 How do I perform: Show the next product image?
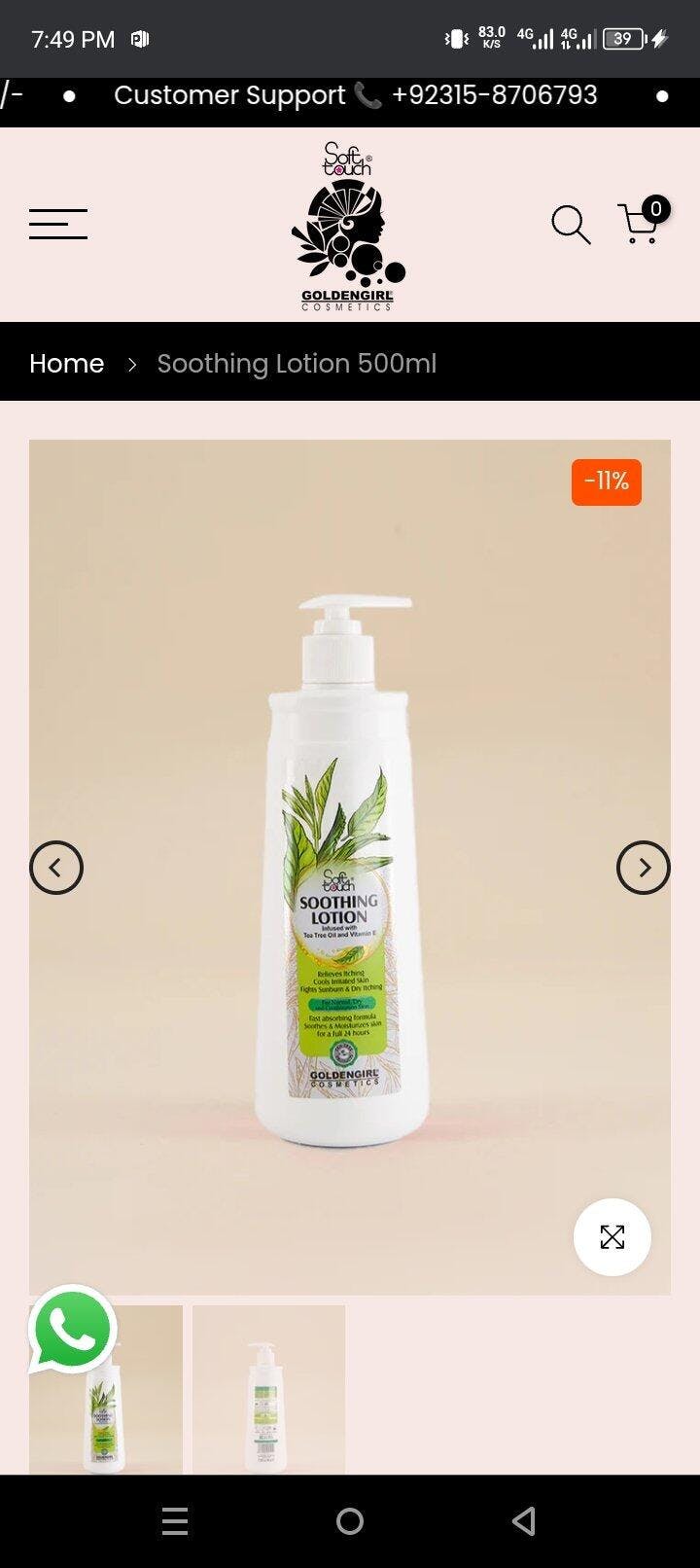[x=643, y=867]
